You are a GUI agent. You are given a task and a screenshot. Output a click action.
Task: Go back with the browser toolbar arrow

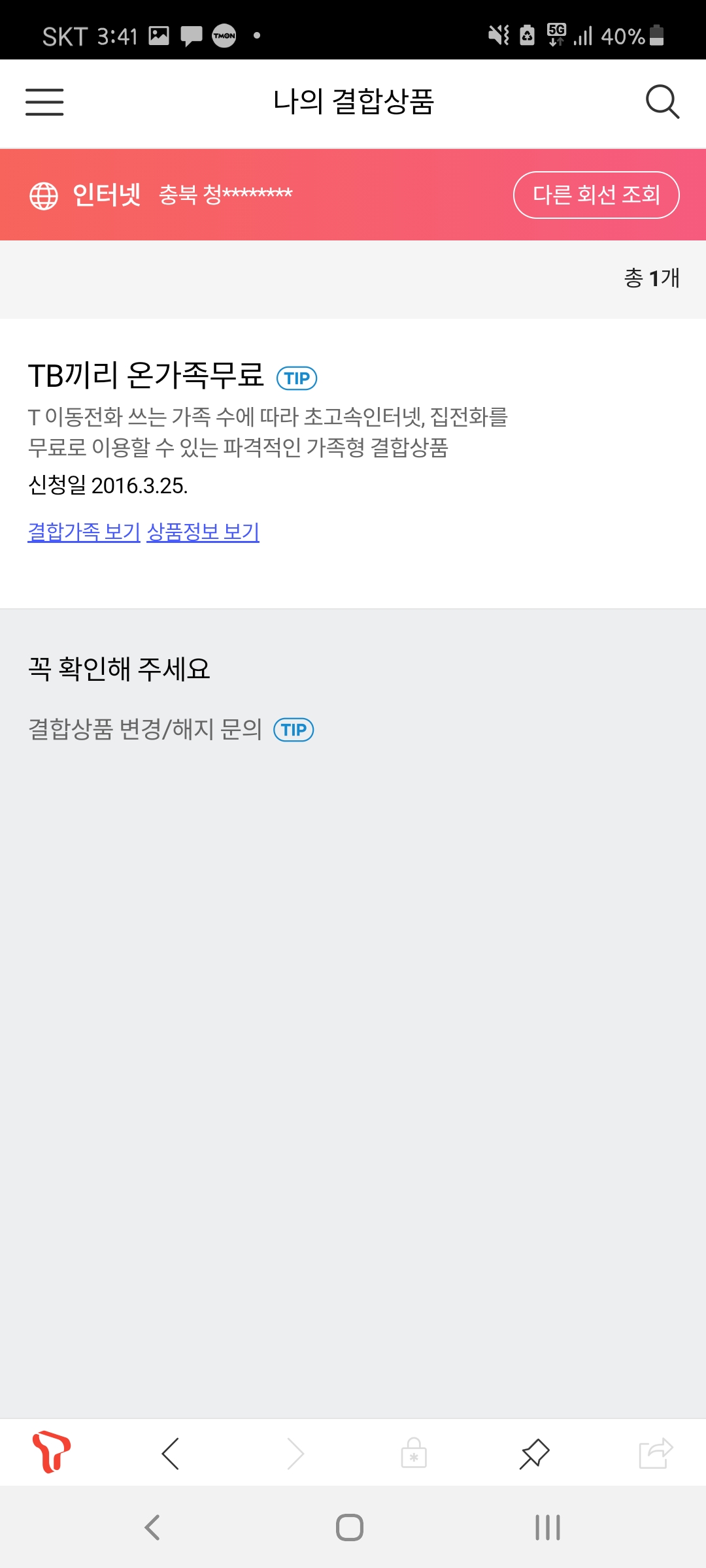tap(171, 1454)
